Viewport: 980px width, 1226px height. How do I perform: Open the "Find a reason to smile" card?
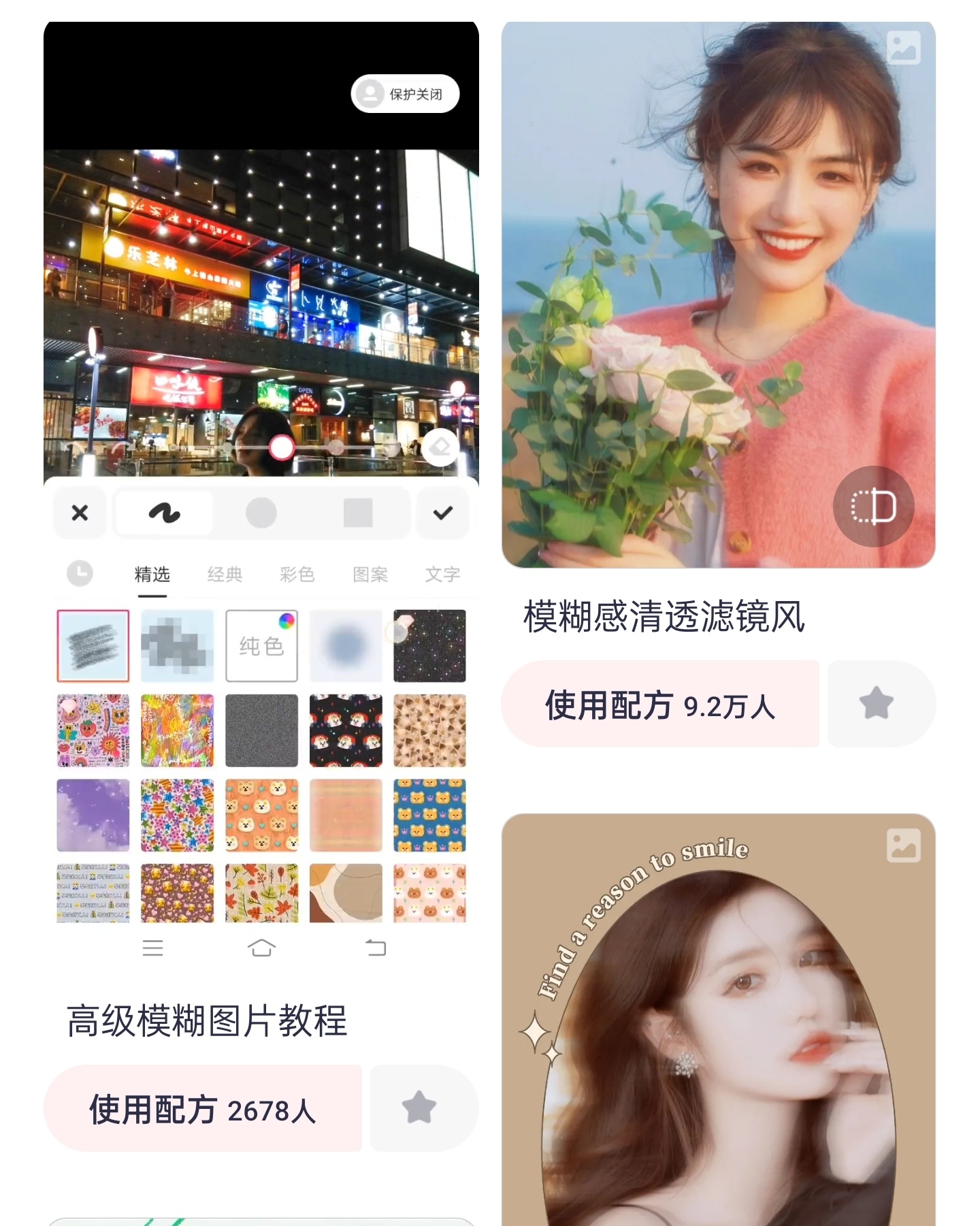[718, 1021]
